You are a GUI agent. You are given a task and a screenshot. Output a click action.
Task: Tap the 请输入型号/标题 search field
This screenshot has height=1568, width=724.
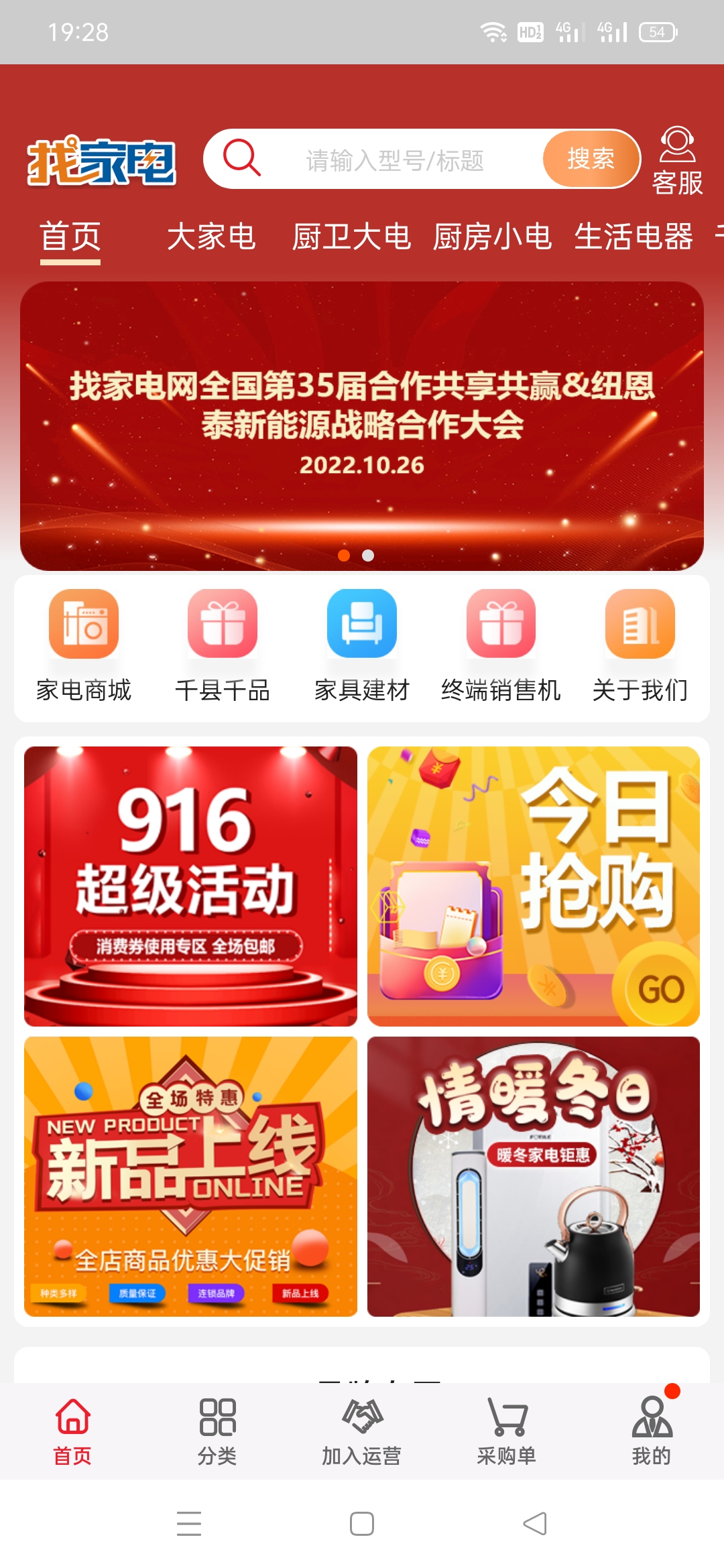(394, 160)
